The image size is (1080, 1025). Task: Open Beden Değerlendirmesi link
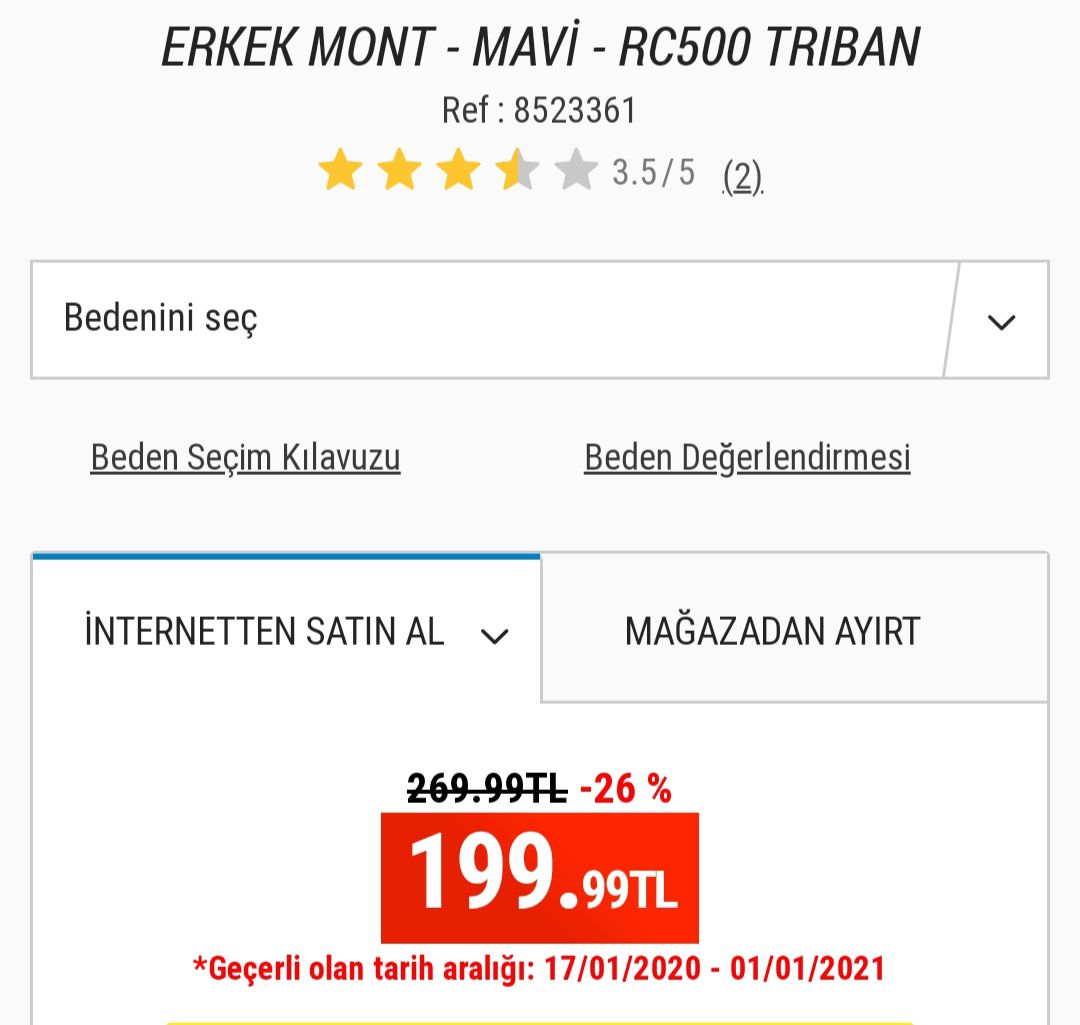pyautogui.click(x=747, y=458)
